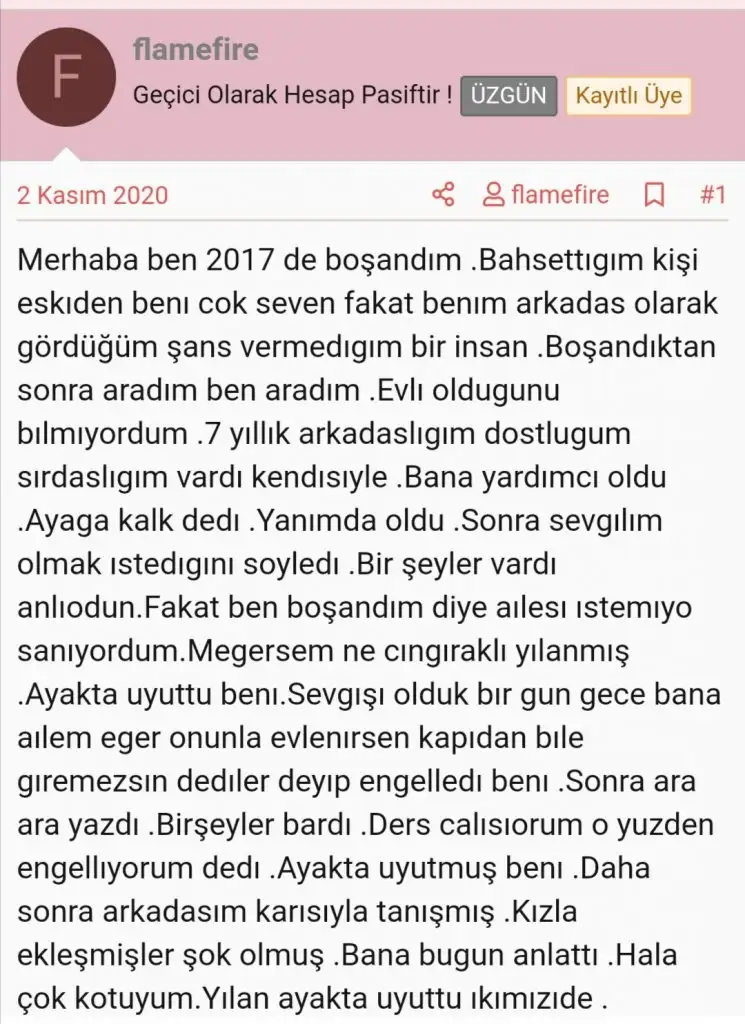Share this forum post

[x=443, y=194]
